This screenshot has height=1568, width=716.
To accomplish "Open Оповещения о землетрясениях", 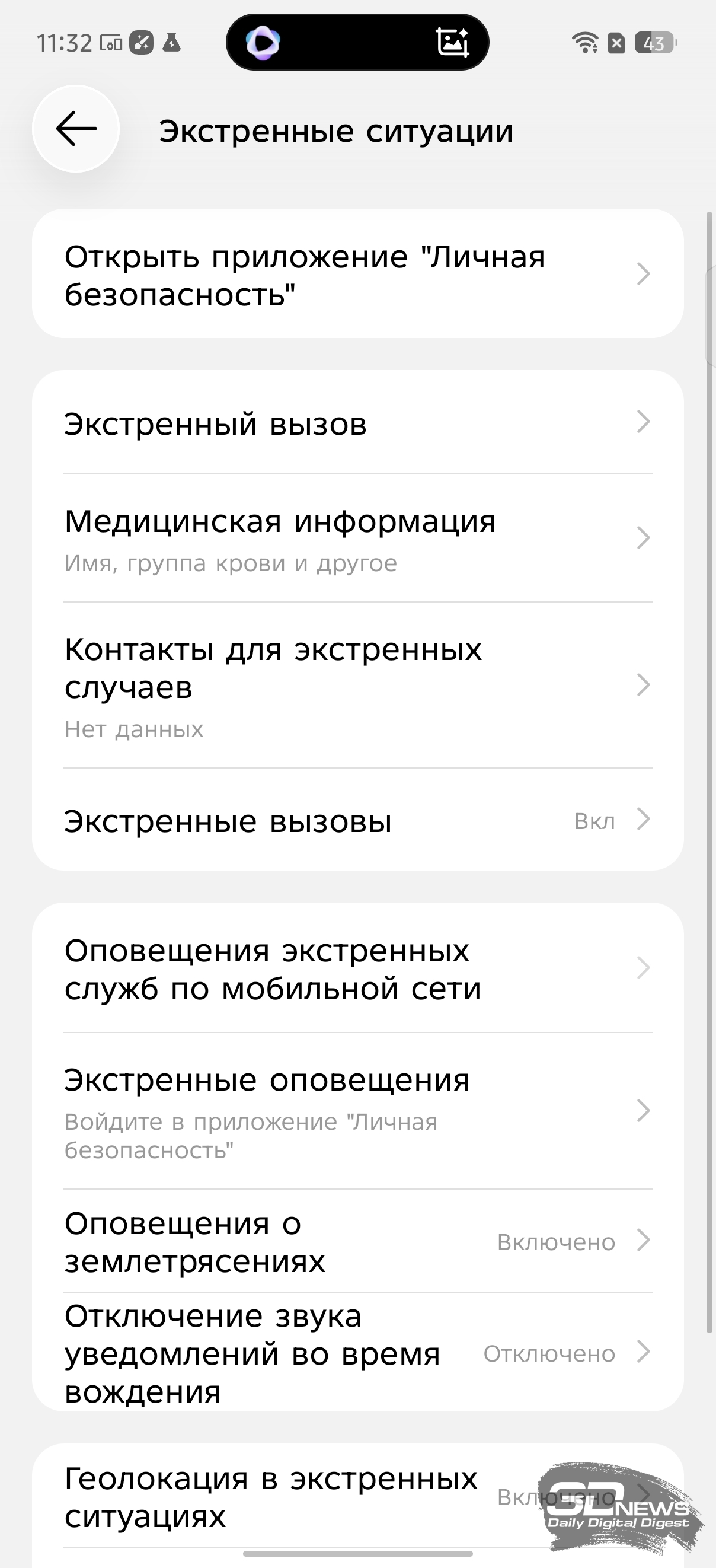I will click(x=357, y=1242).
